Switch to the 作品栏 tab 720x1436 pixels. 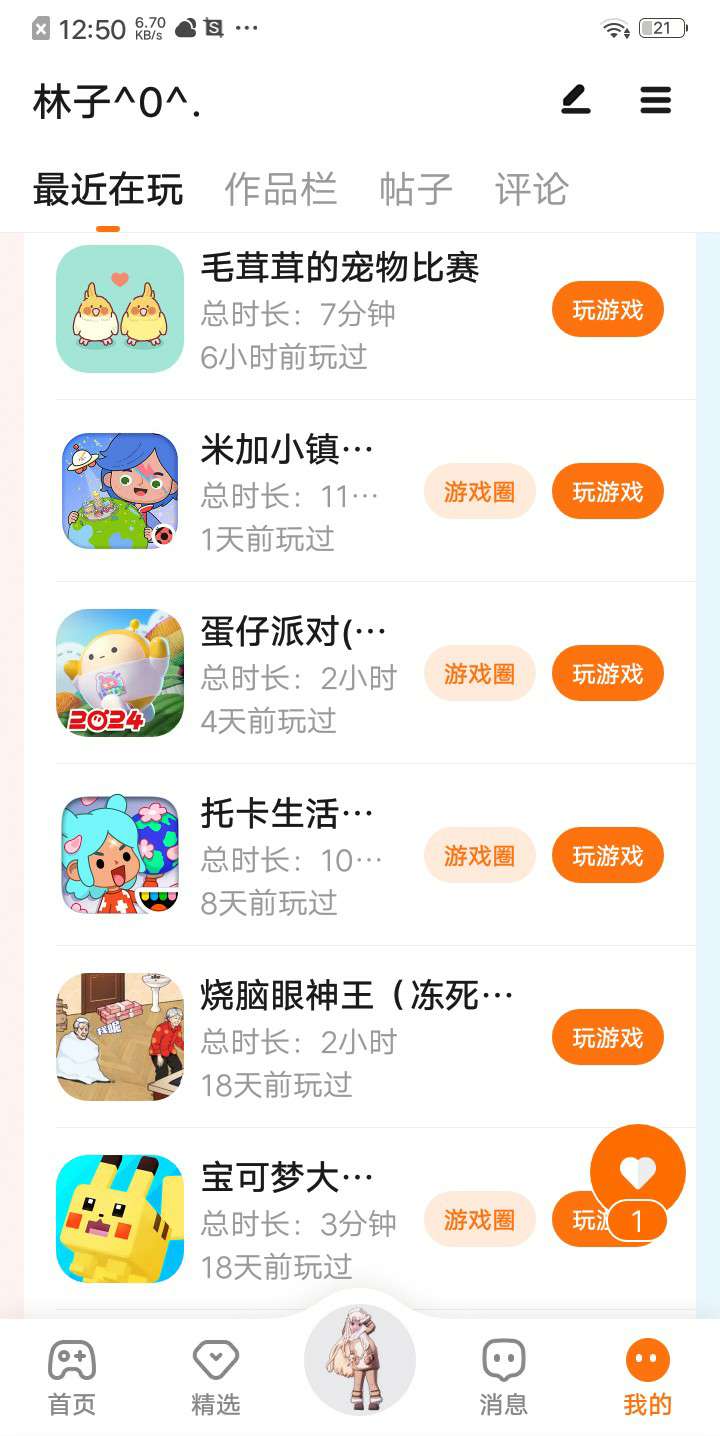[280, 189]
